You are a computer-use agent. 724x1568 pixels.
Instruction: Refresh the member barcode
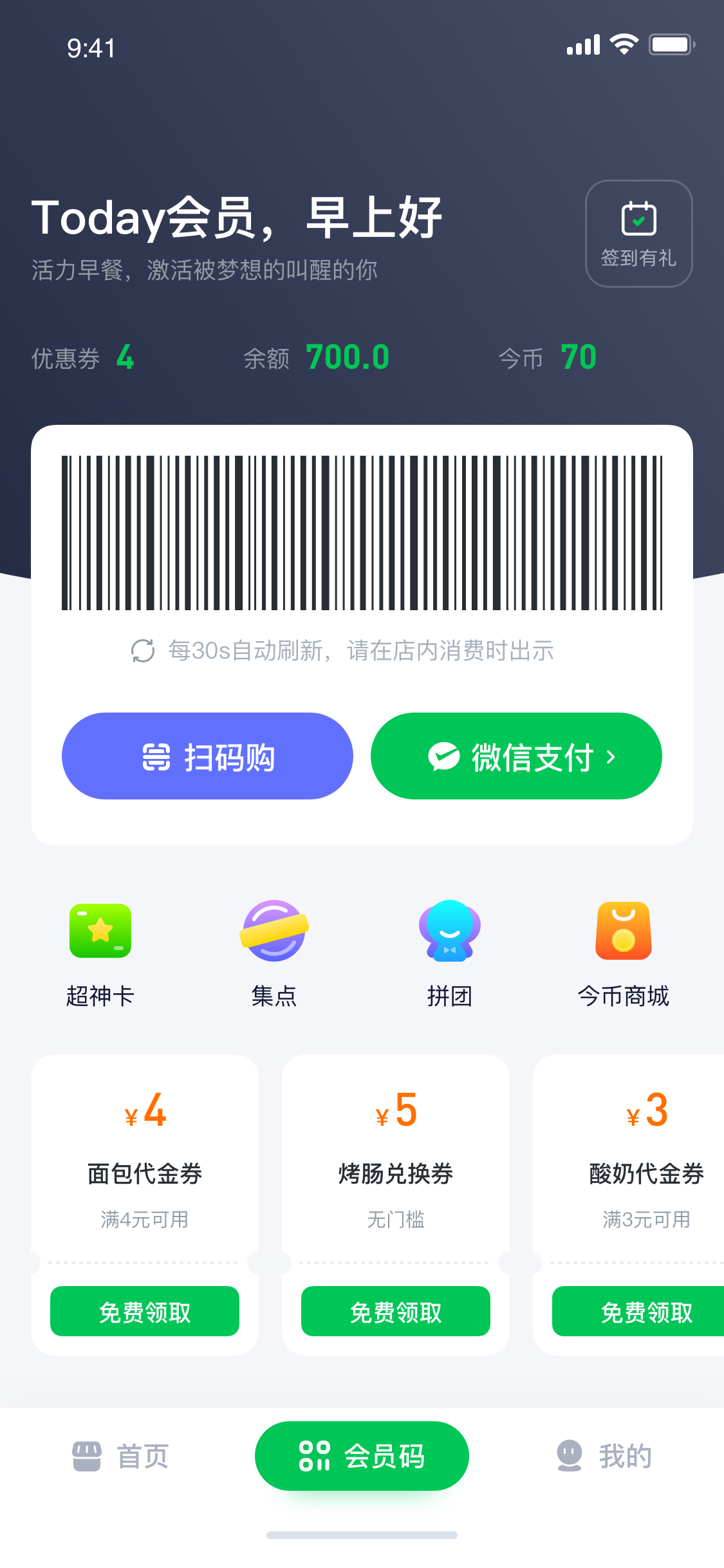pyautogui.click(x=143, y=651)
